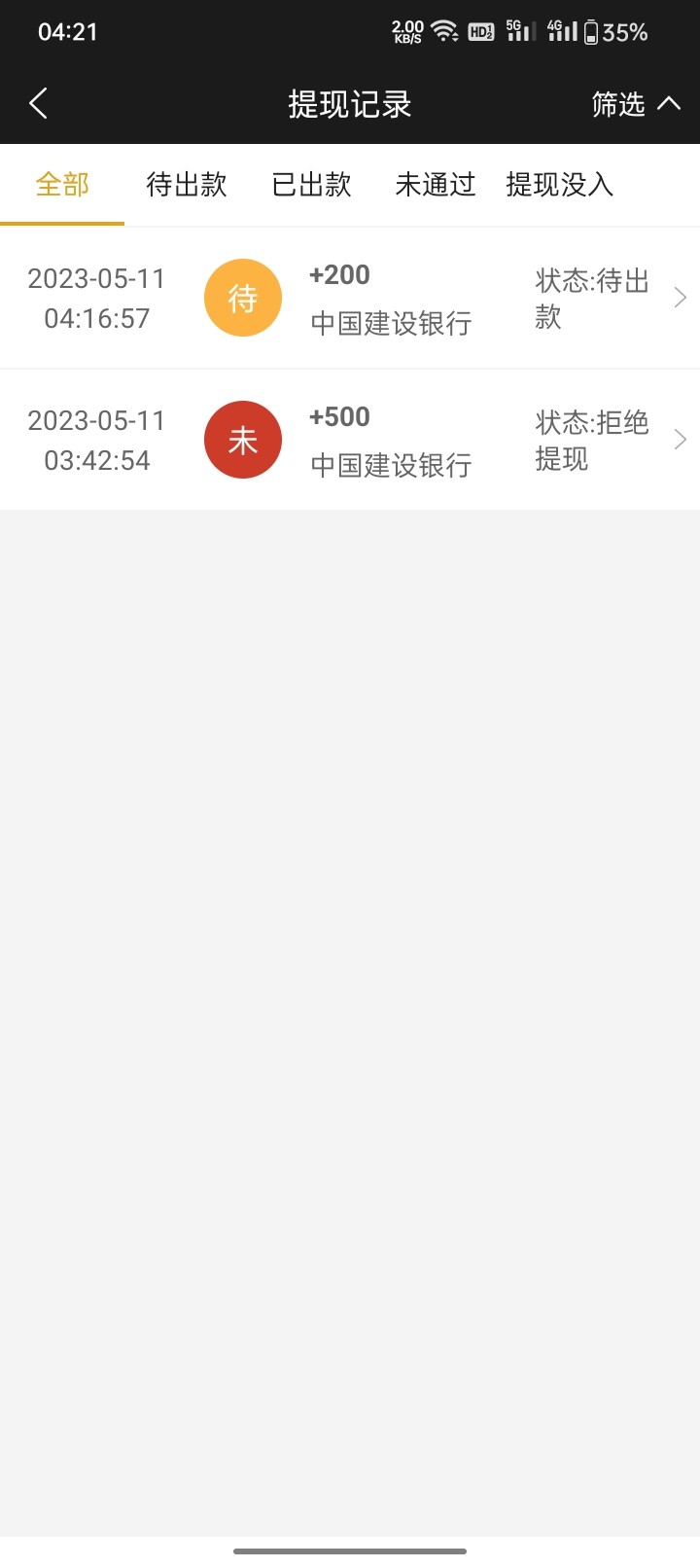Viewport: 700px width, 1568px height.
Task: Expand the +500 拒绝提现 record details
Action: click(679, 440)
